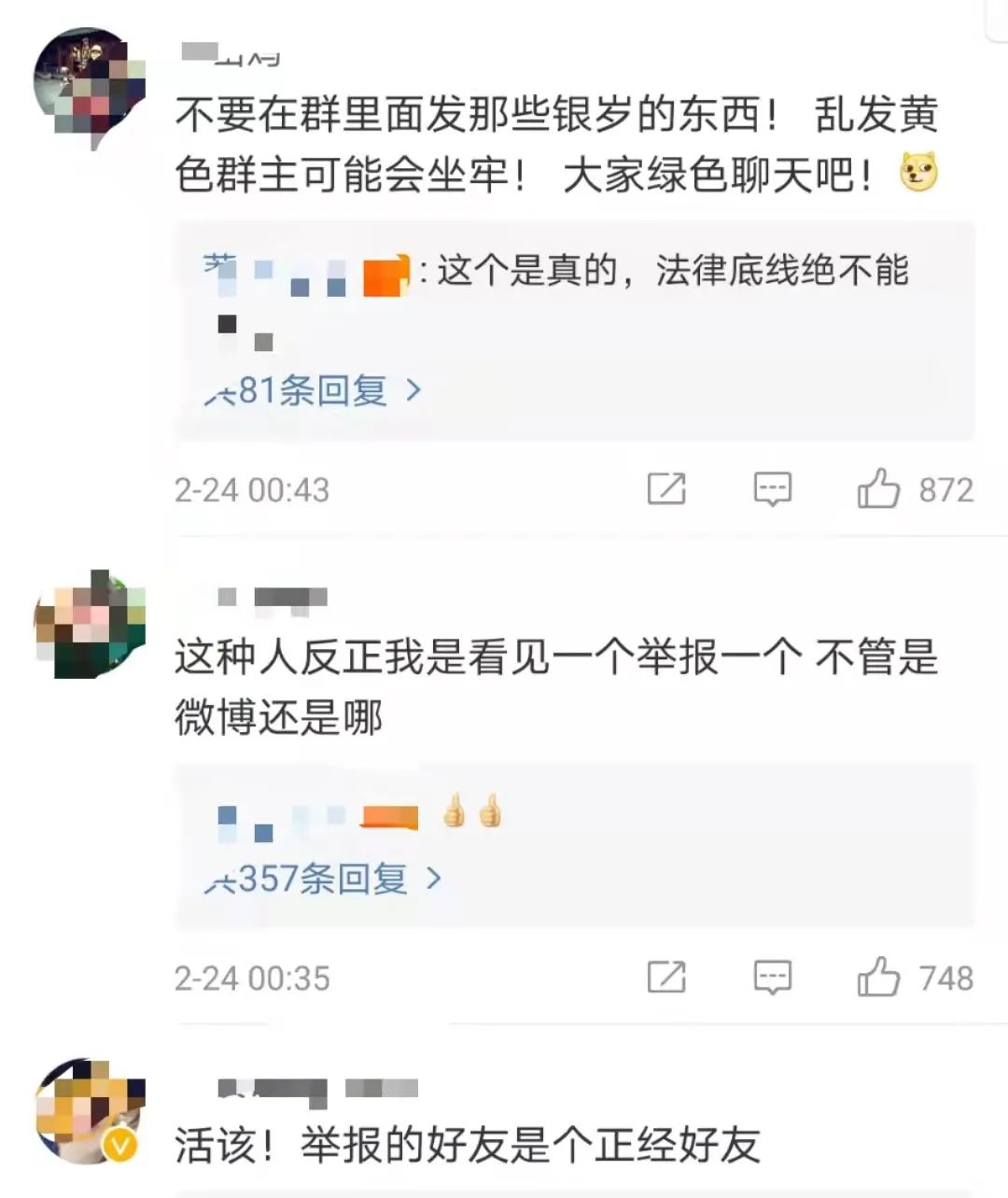Repost the comment posted at 2-24 00:43
Viewport: 1008px width, 1198px height.
pyautogui.click(x=666, y=489)
